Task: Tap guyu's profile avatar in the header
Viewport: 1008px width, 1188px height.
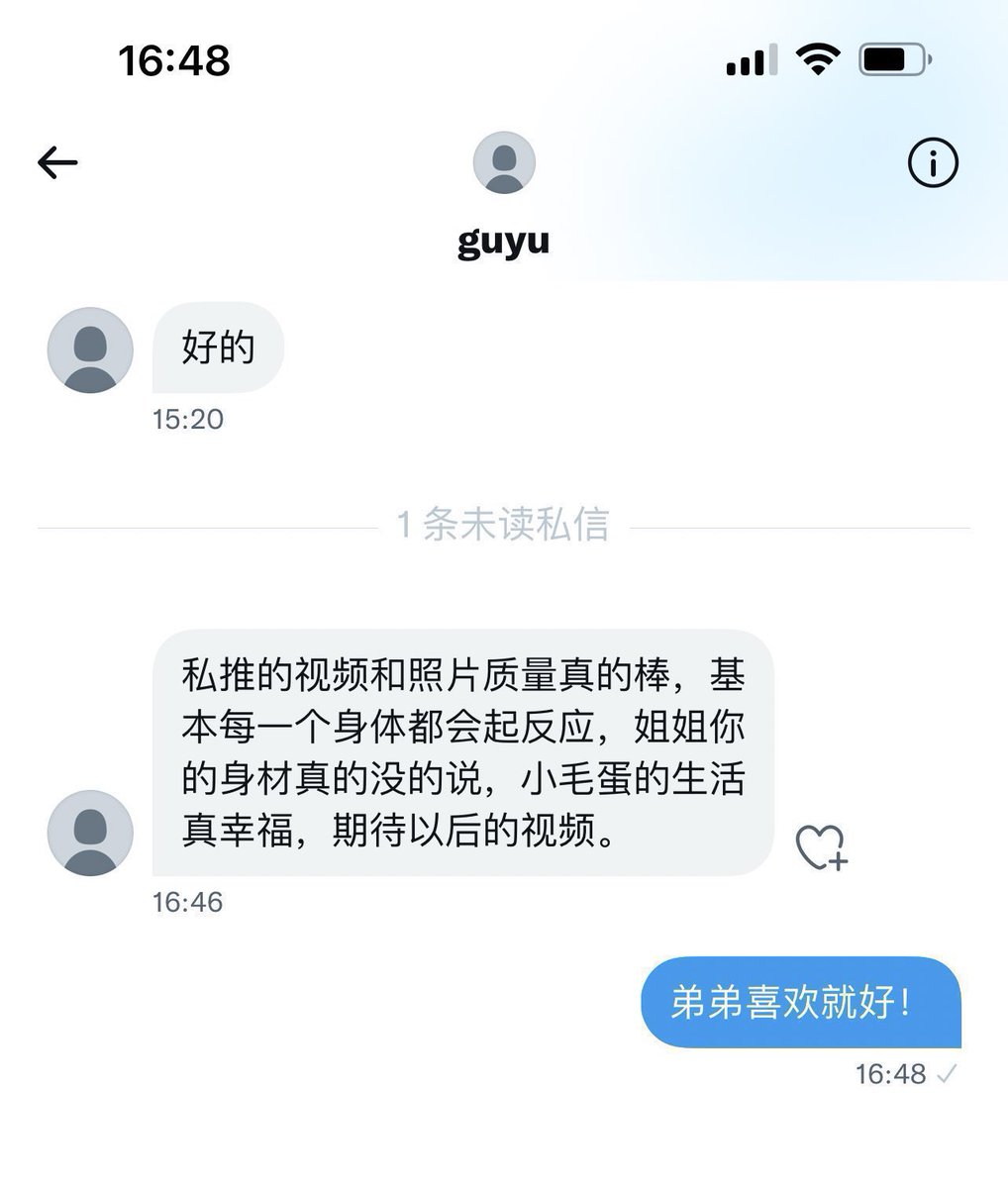Action: [504, 164]
